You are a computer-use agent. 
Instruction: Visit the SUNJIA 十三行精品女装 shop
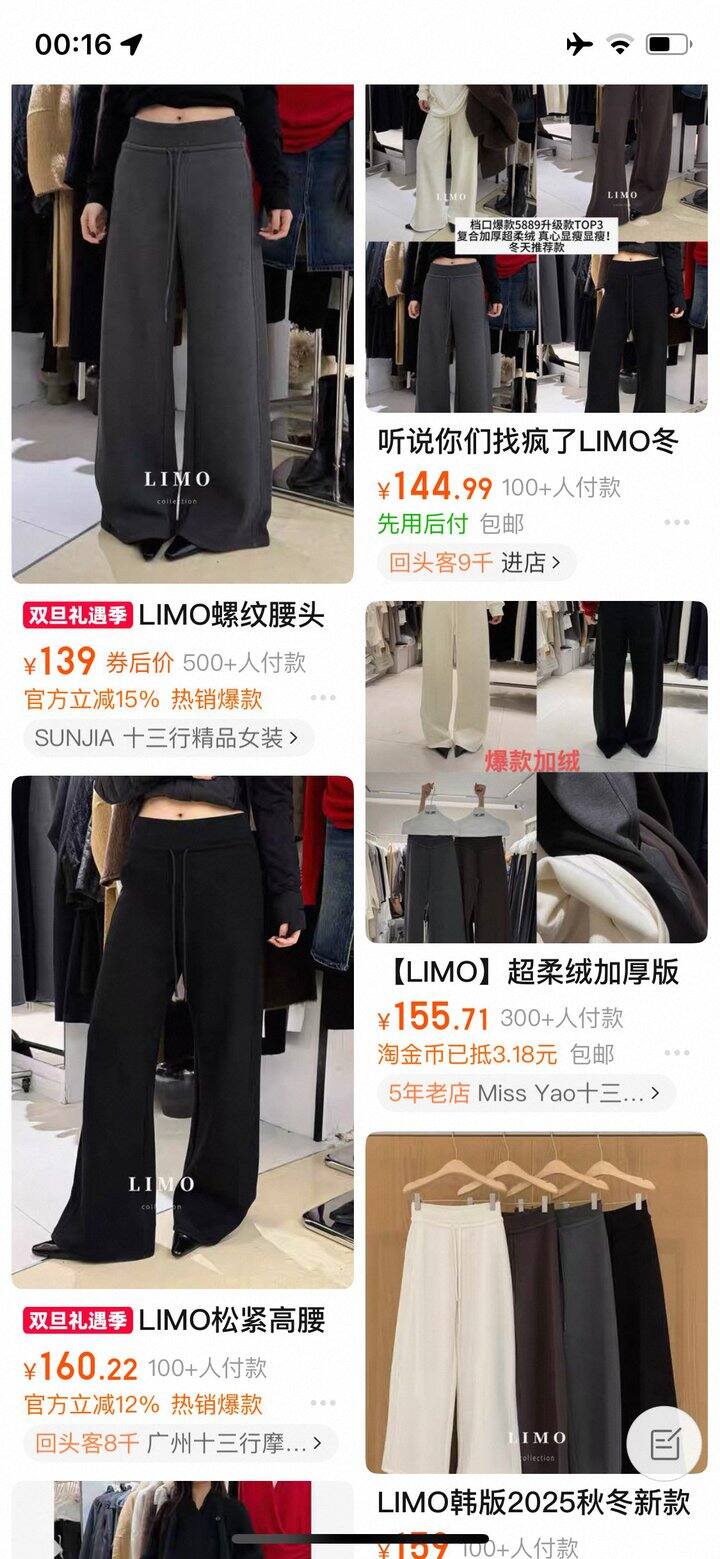coord(167,739)
